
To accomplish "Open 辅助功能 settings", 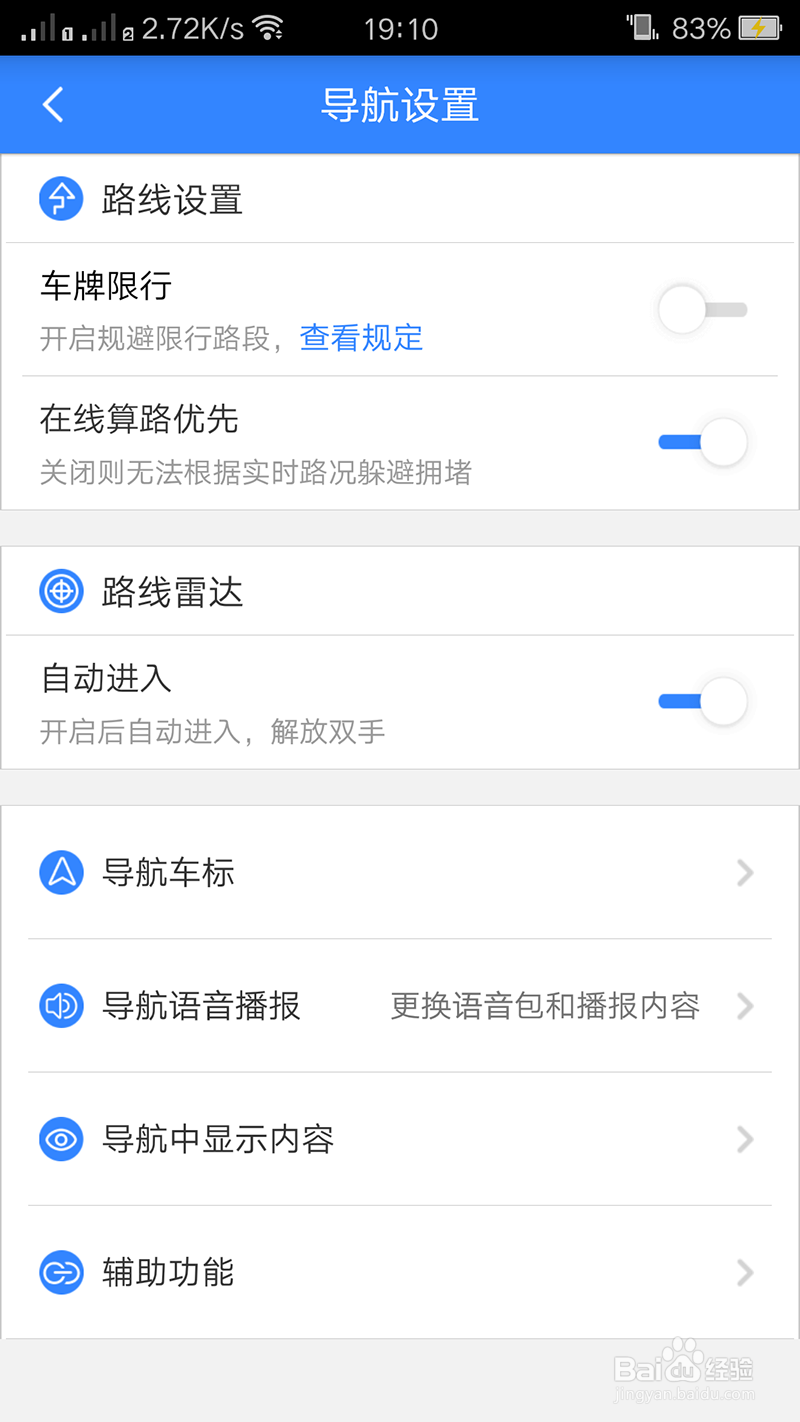I will click(400, 1272).
